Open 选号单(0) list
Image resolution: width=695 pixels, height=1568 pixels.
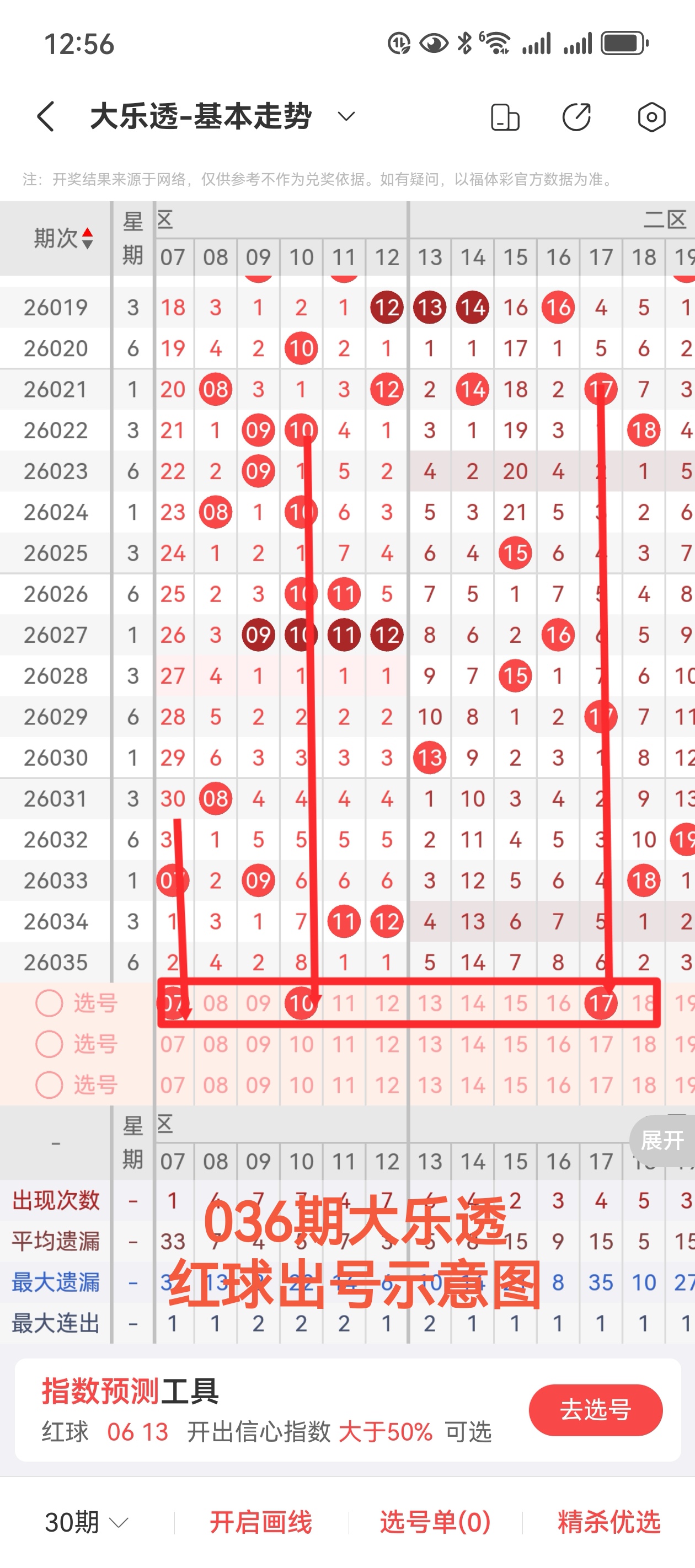[435, 1522]
